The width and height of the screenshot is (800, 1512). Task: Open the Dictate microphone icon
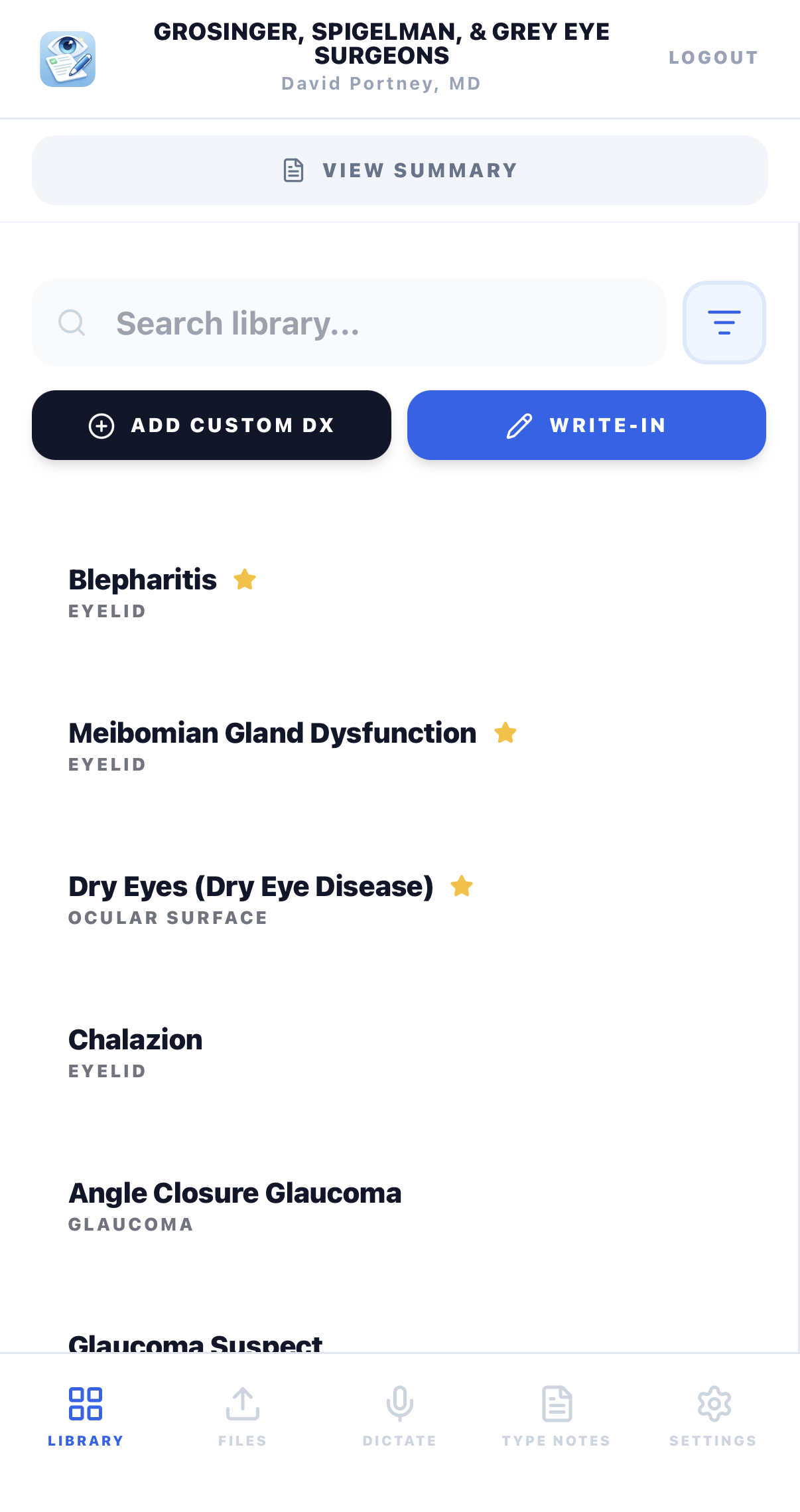click(x=399, y=1404)
